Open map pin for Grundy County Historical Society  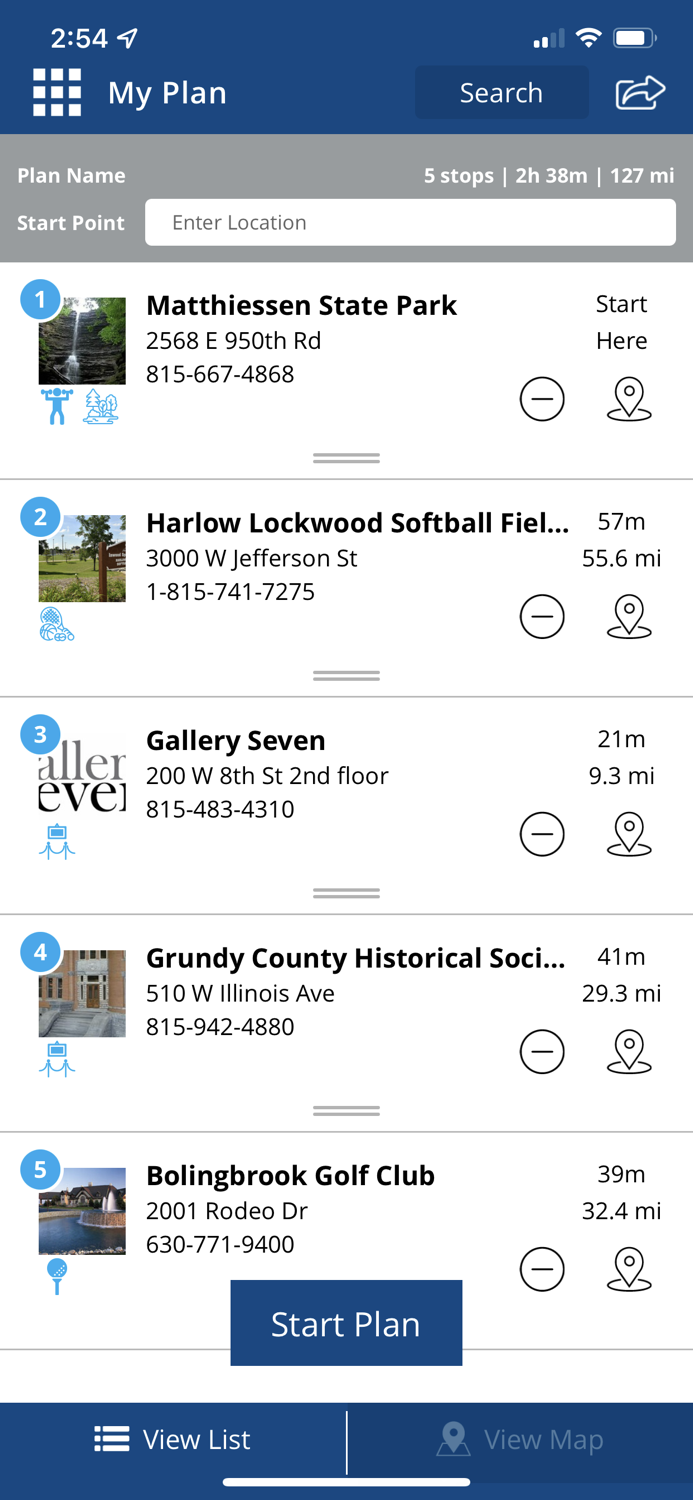[x=629, y=1052]
